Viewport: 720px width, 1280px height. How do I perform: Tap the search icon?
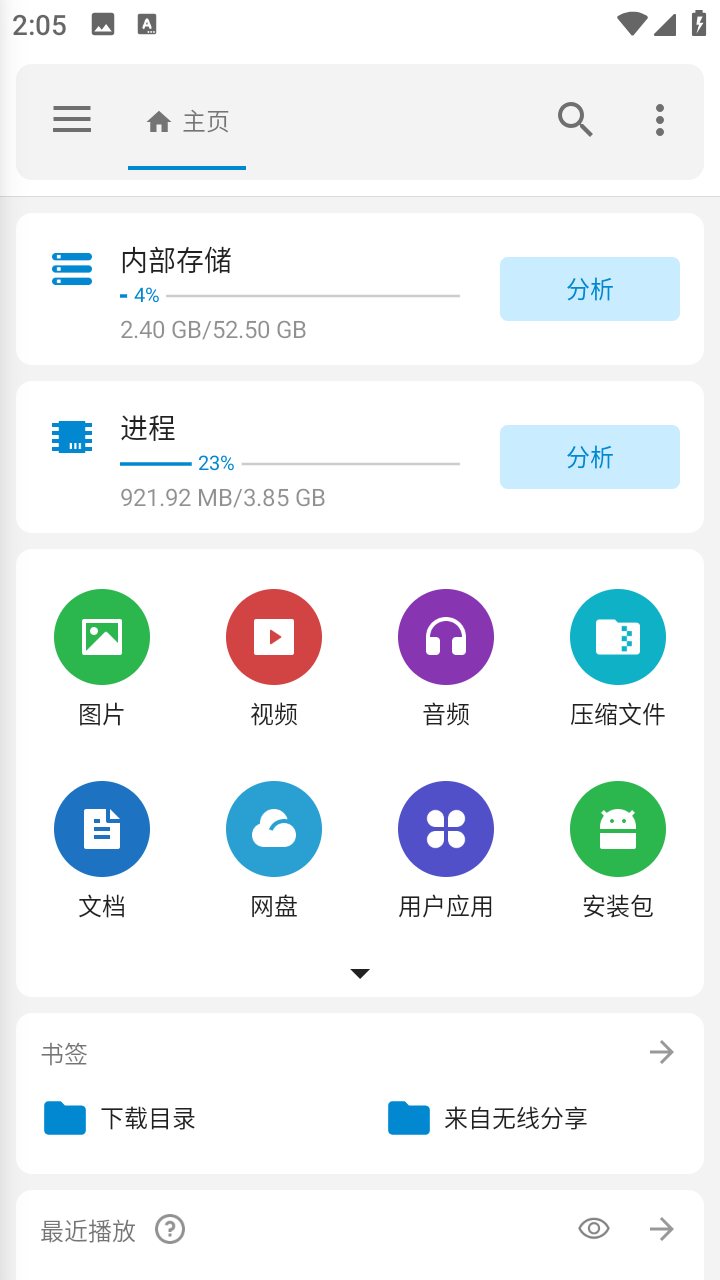[x=575, y=119]
